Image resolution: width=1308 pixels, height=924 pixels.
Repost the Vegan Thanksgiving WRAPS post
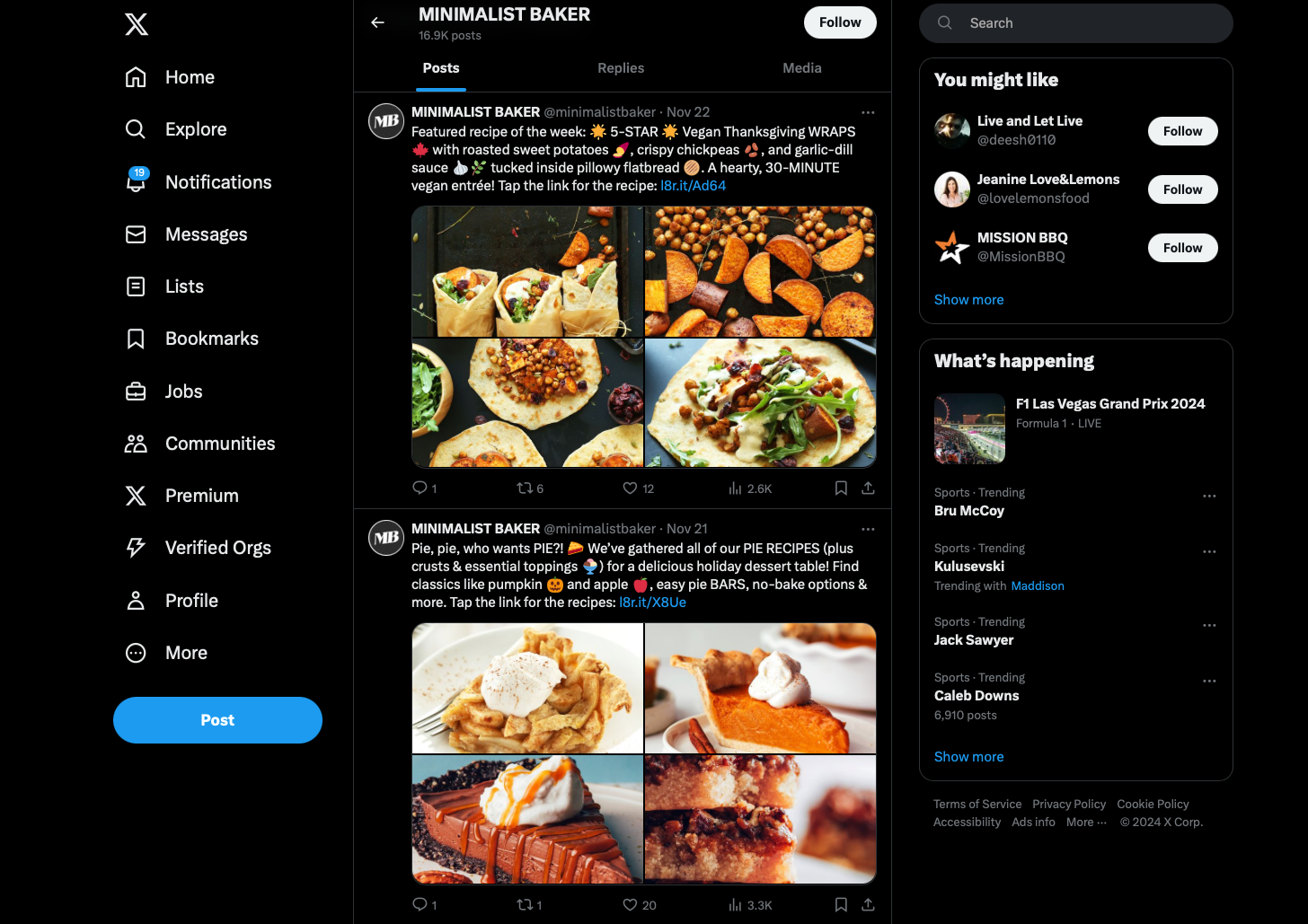(526, 488)
